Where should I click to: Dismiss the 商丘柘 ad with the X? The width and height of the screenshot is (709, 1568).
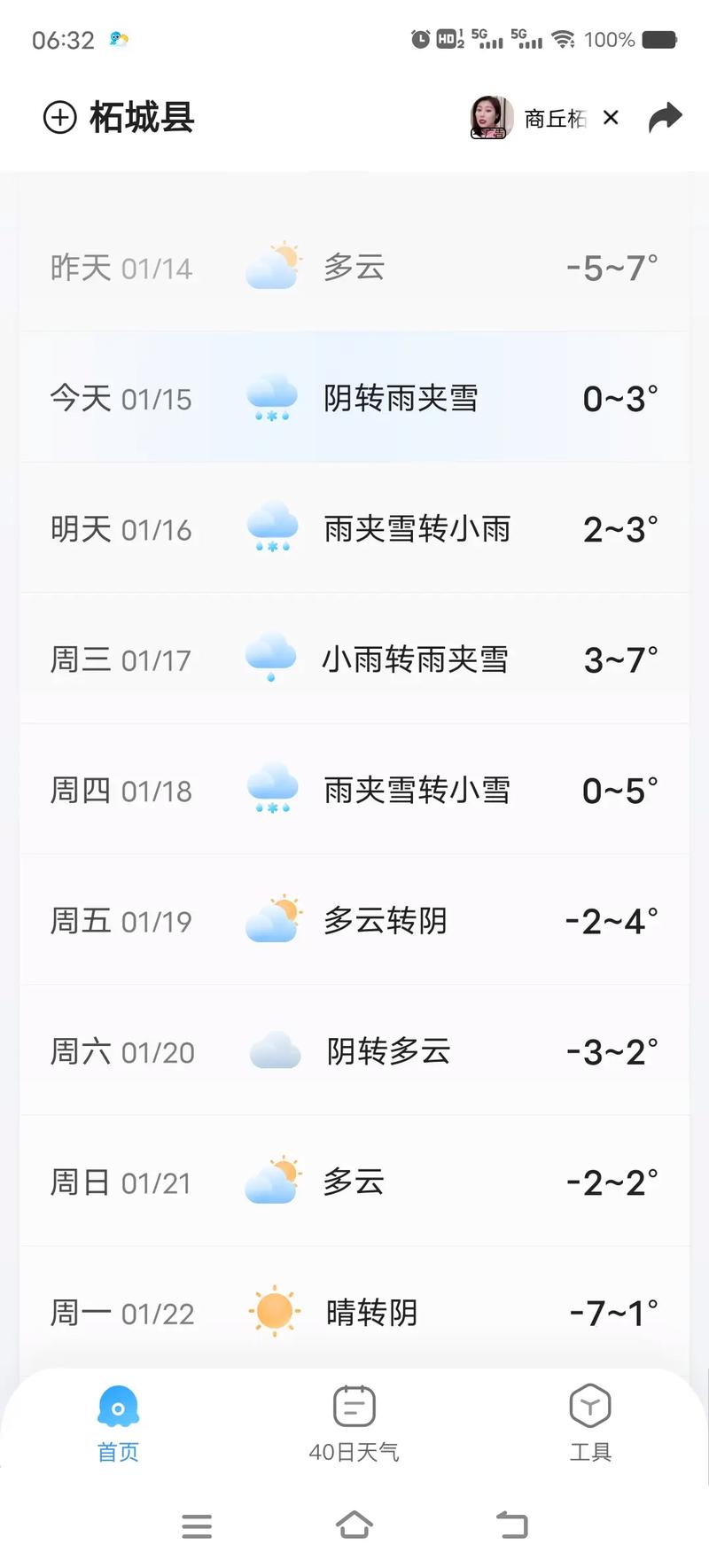pos(611,117)
